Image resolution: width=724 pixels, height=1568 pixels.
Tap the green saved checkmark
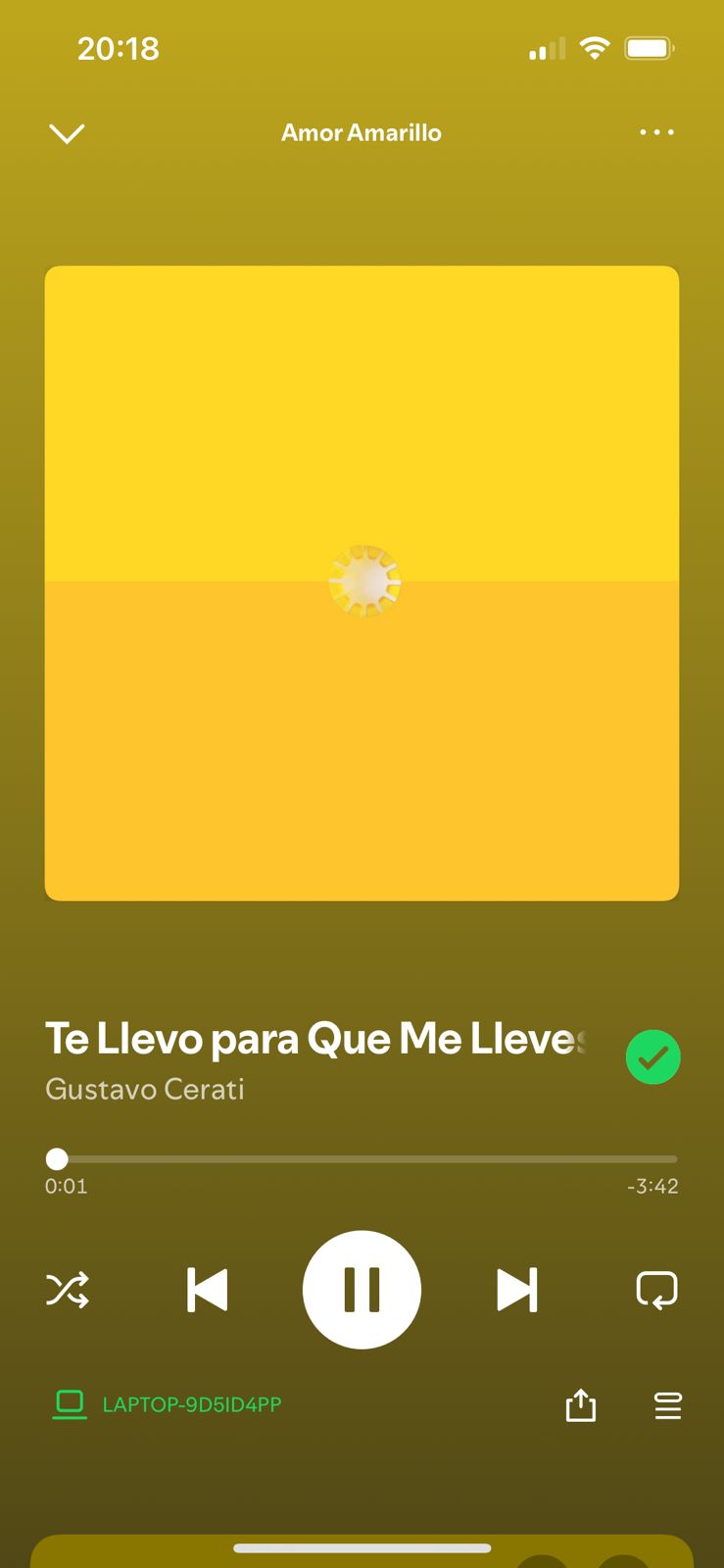(652, 1057)
